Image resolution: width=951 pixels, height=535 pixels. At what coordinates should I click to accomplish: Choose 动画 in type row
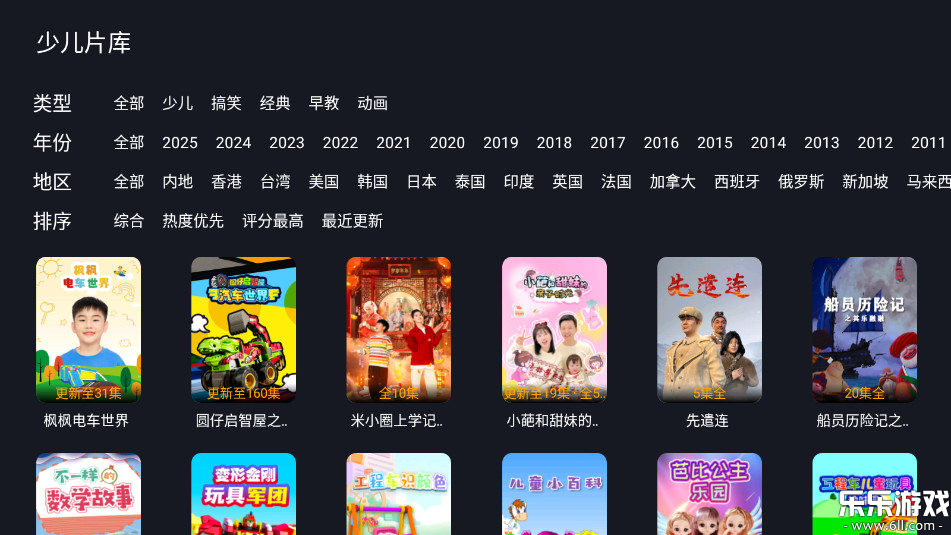tap(373, 103)
